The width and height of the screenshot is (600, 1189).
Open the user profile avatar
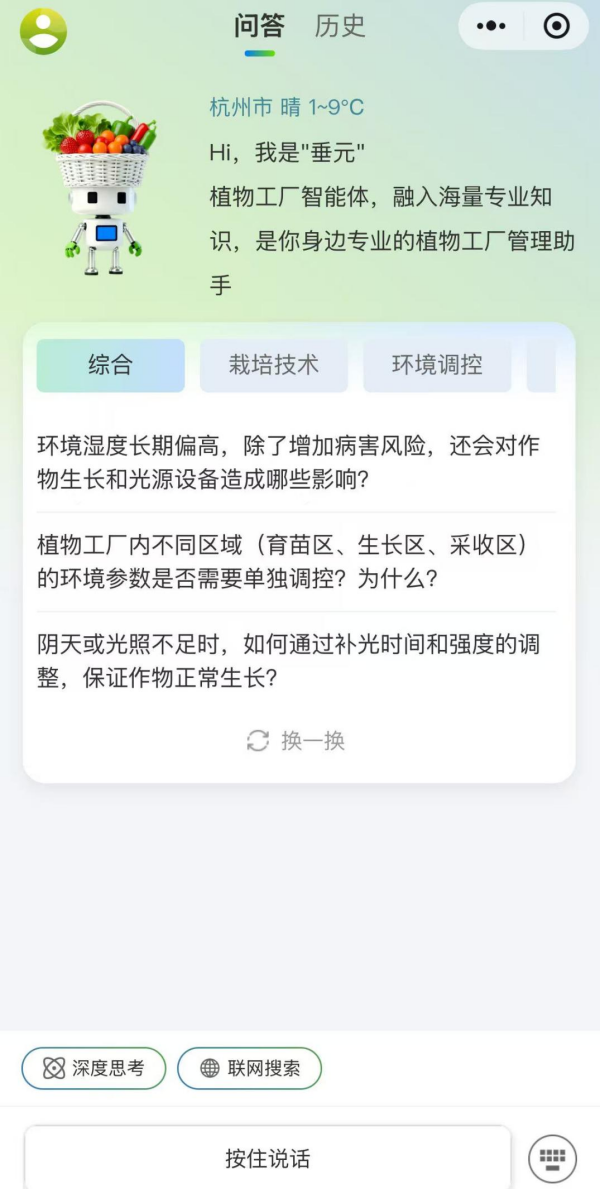click(43, 31)
